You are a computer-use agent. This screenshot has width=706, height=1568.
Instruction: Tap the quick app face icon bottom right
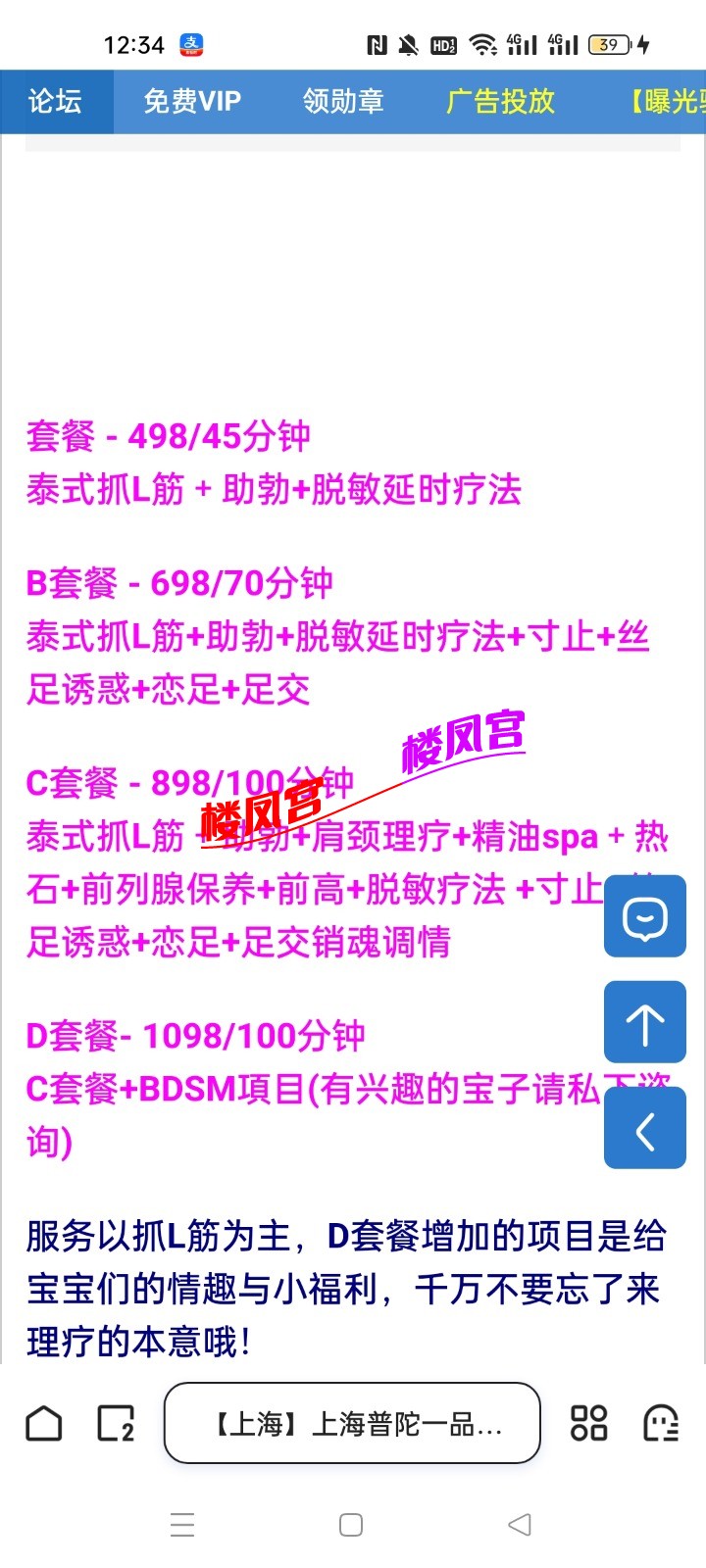664,1424
